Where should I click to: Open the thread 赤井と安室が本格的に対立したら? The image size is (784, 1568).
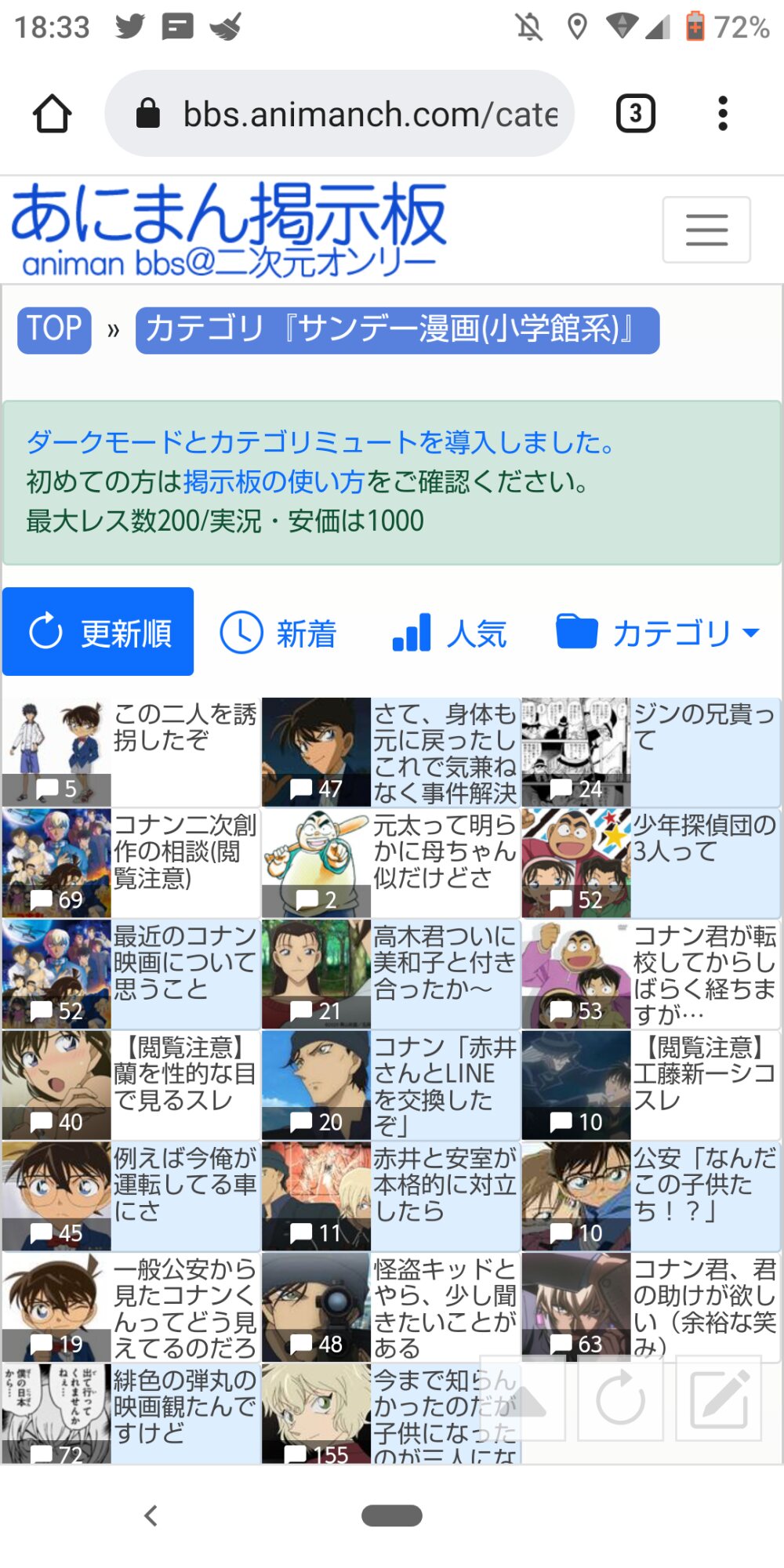444,1185
